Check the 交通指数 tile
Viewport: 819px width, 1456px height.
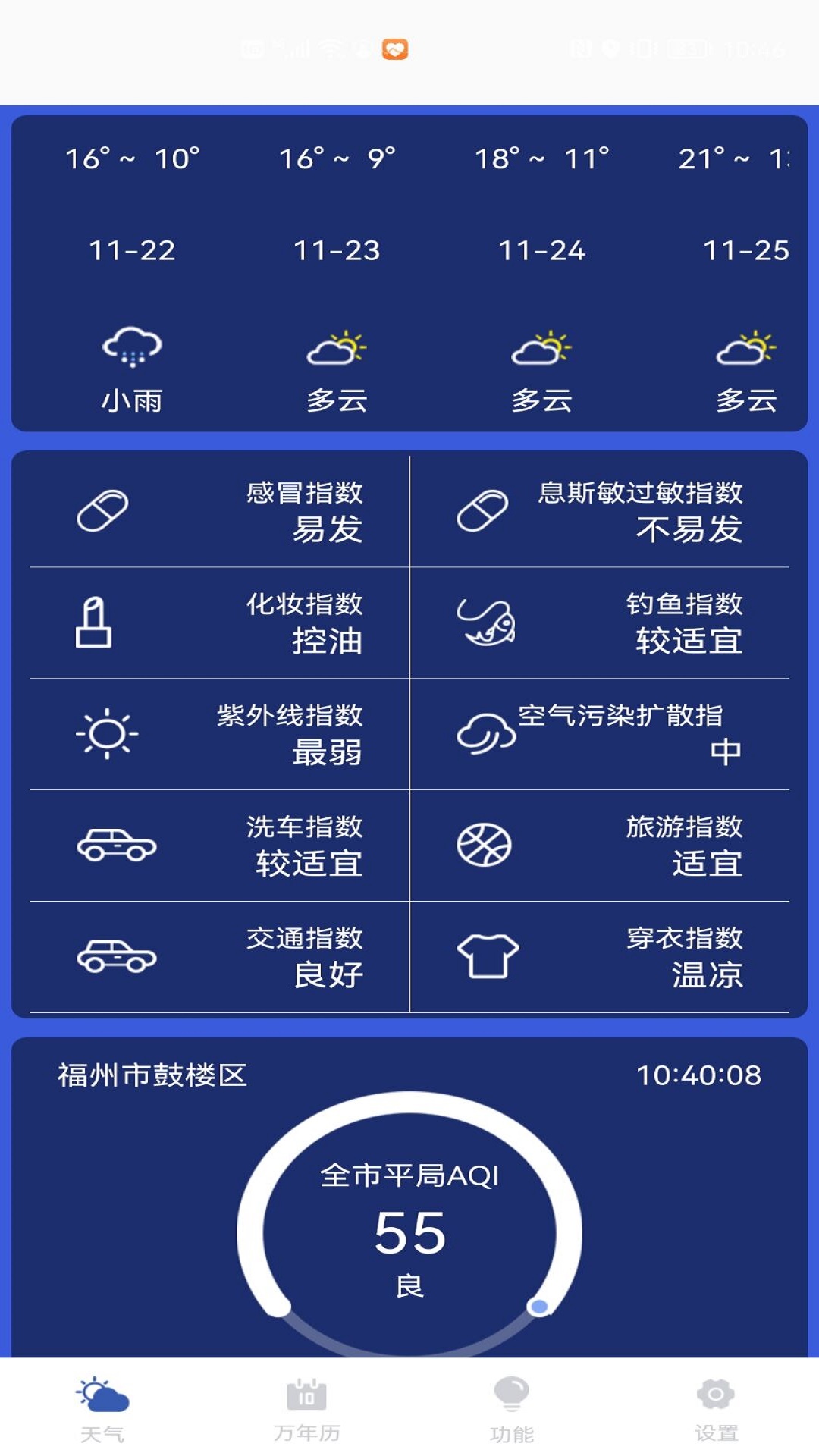(219, 957)
